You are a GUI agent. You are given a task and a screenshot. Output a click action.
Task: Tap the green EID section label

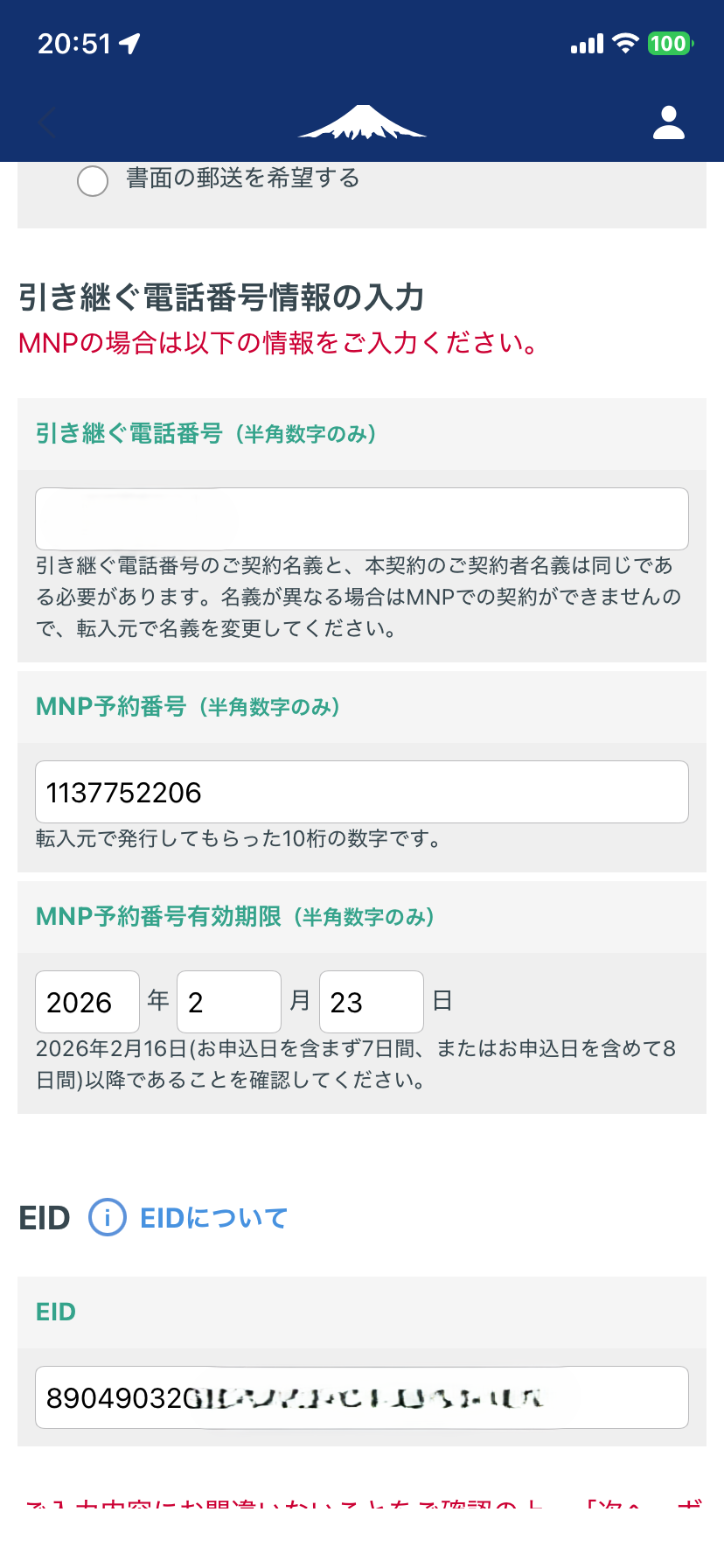[x=55, y=1312]
